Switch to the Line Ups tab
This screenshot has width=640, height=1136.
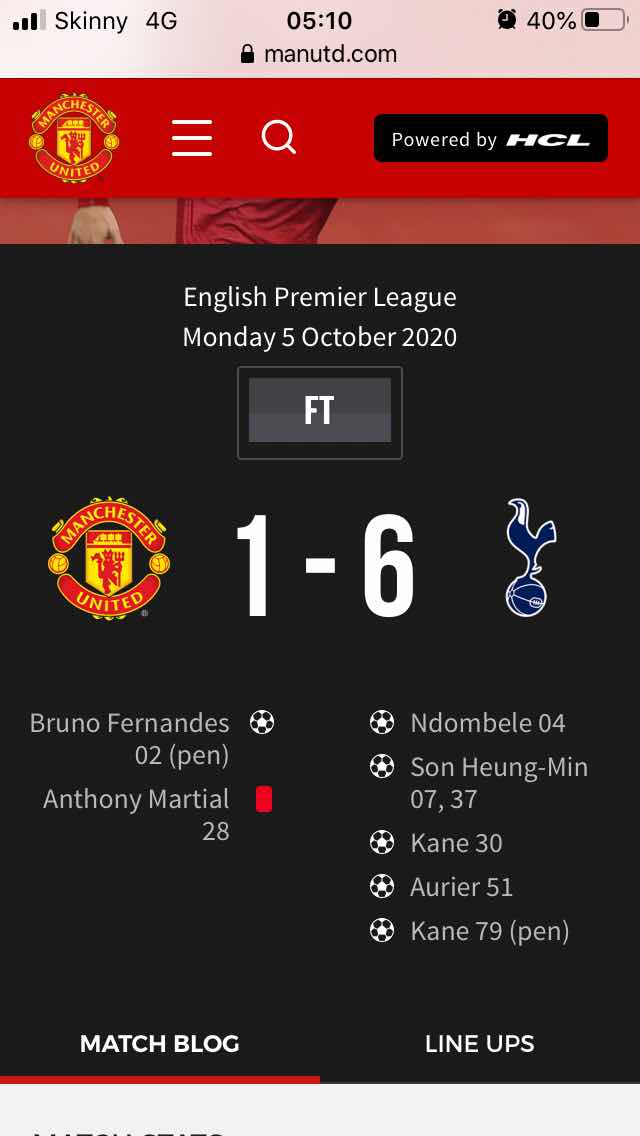click(x=480, y=1044)
